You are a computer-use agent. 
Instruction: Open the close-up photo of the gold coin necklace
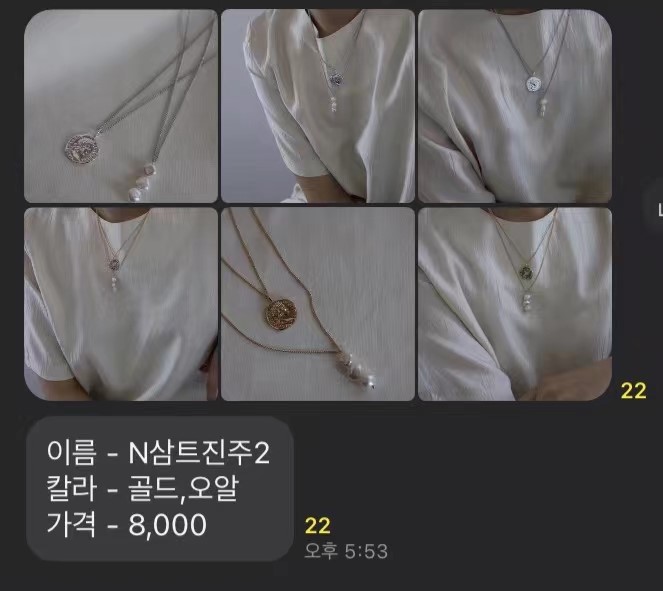317,303
